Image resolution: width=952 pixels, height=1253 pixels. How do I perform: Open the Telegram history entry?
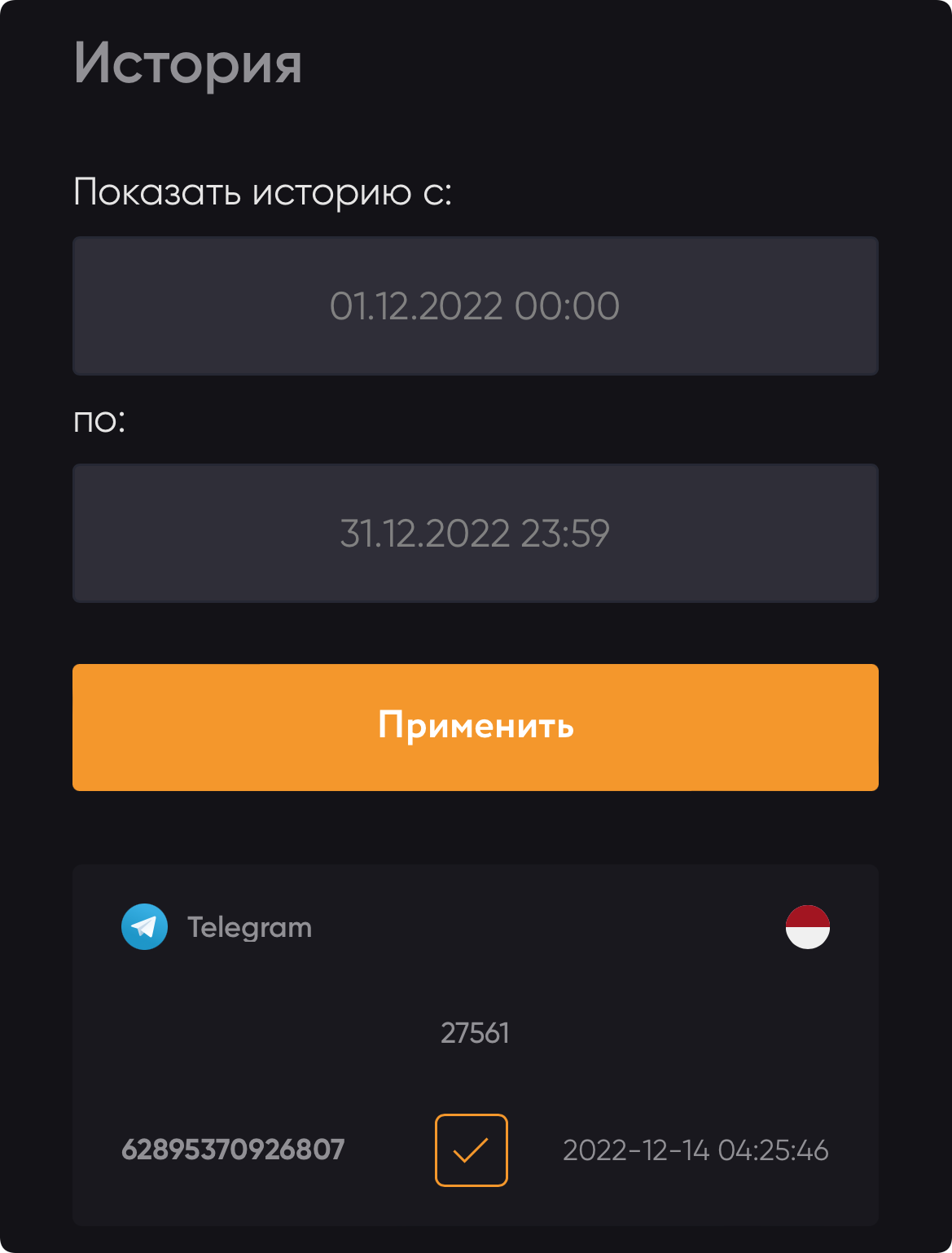click(x=249, y=928)
